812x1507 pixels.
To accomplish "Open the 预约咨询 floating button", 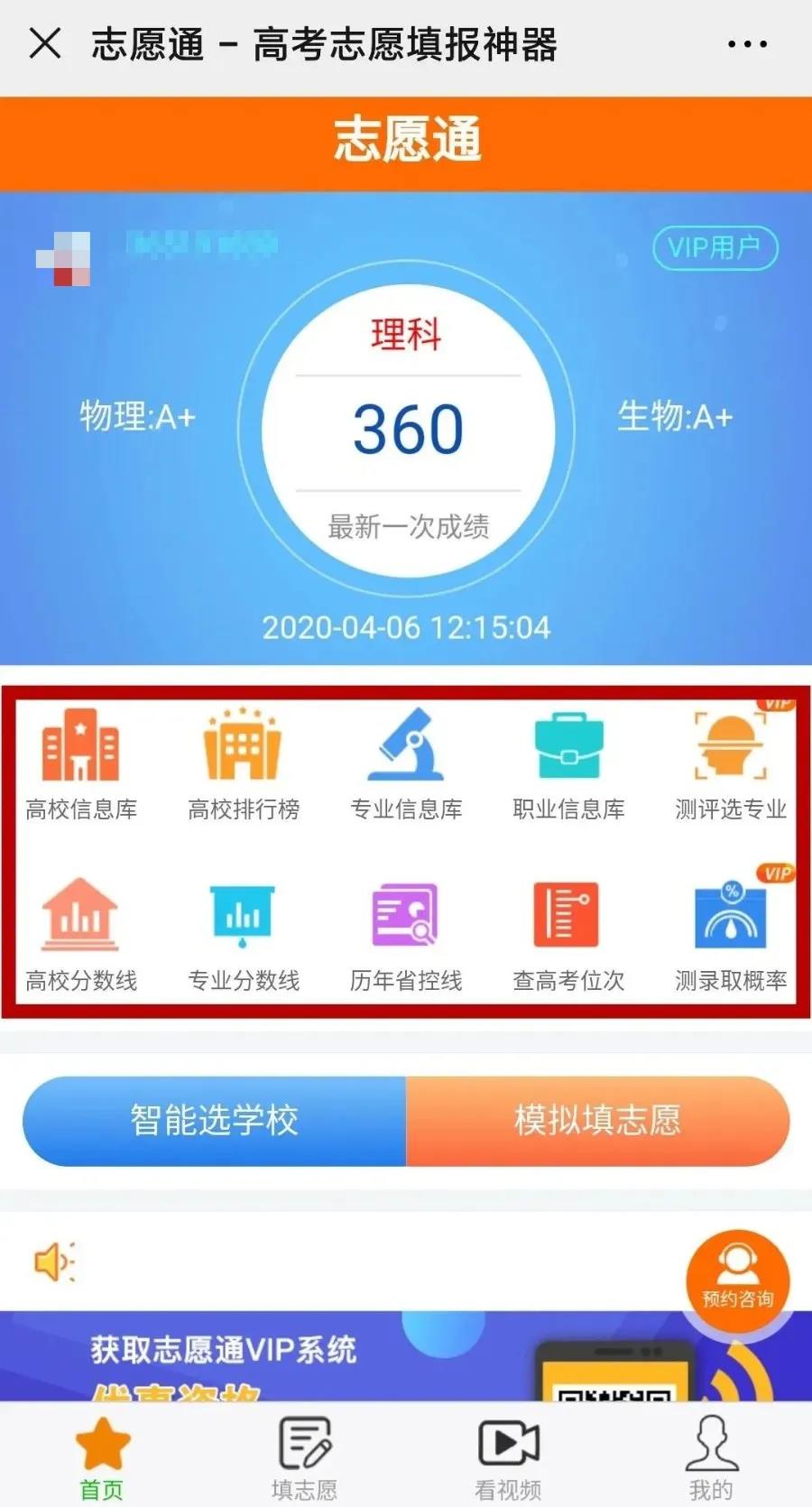I will coord(737,1280).
